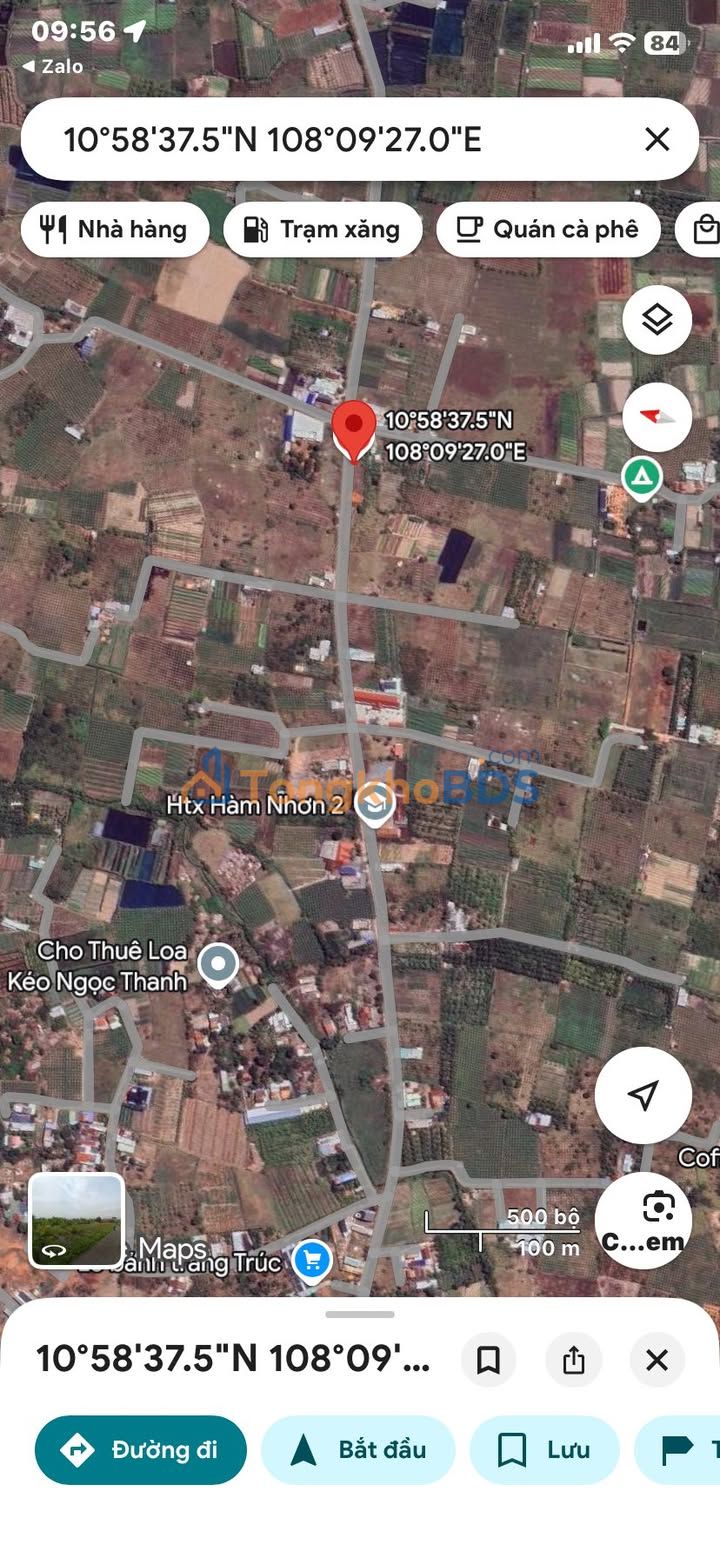Open the Htx Hàm Nhơn 2 place marker

pos(375,803)
